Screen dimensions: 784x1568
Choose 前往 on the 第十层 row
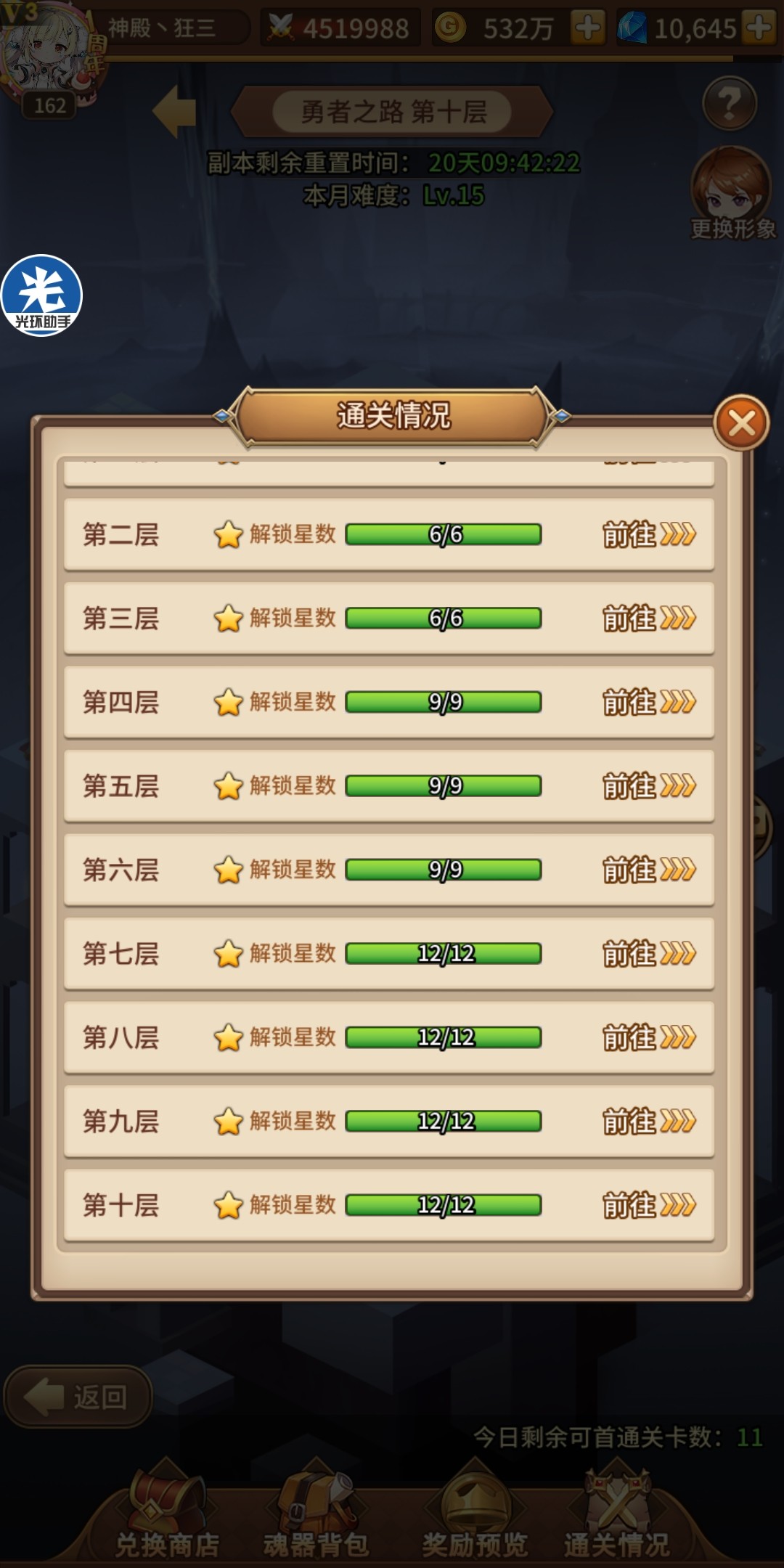[x=648, y=1205]
